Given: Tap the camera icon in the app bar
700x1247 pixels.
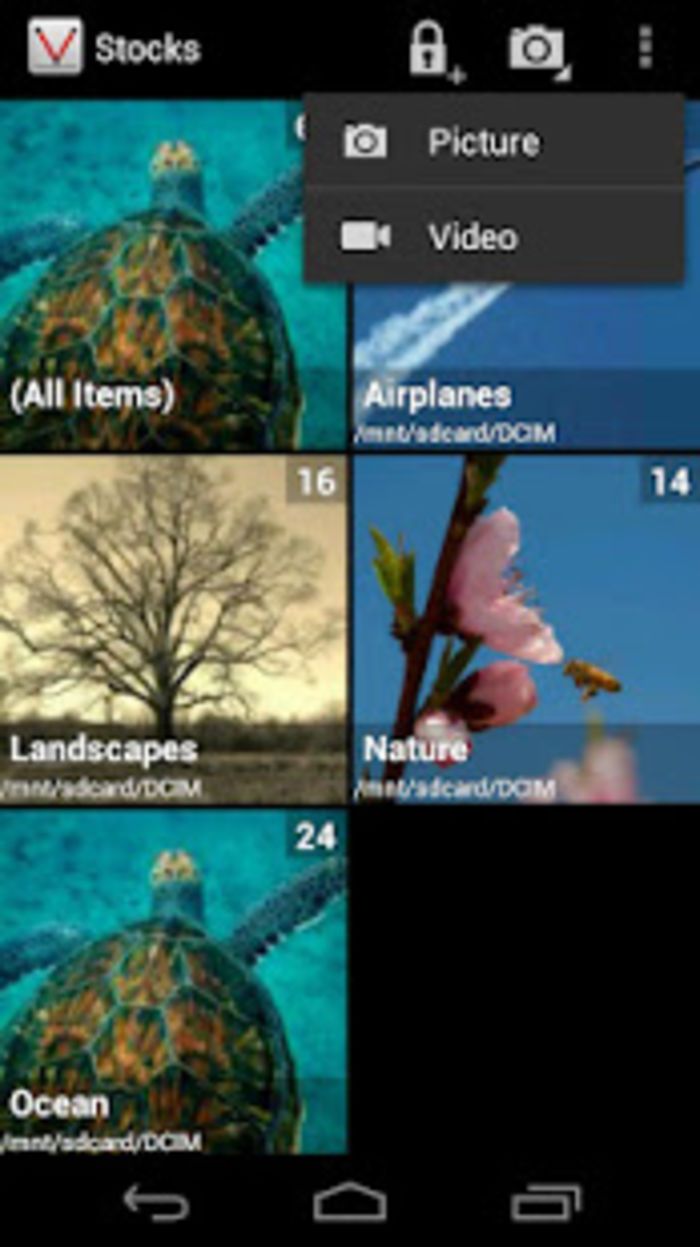Looking at the screenshot, I should point(537,49).
